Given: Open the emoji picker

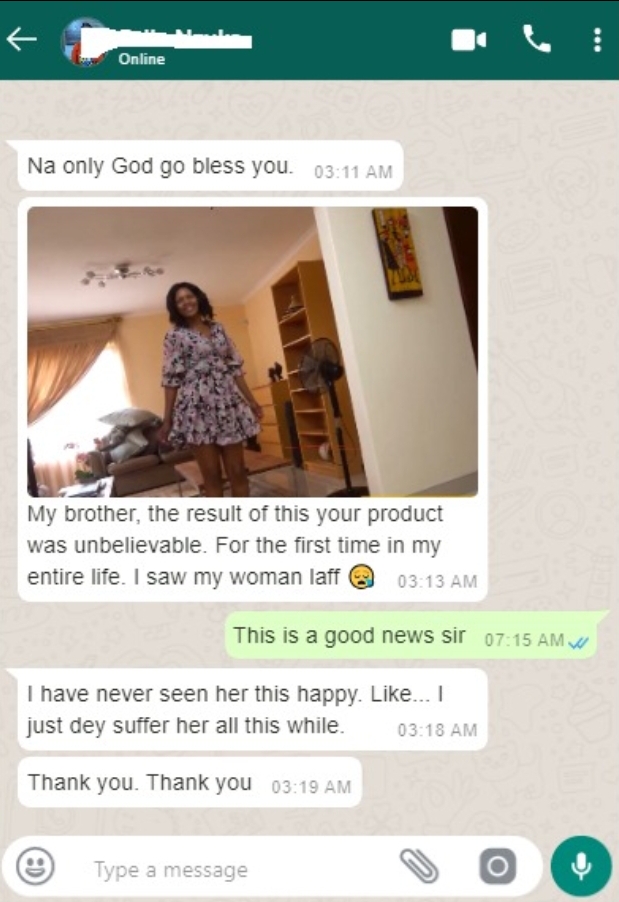Looking at the screenshot, I should (35, 866).
